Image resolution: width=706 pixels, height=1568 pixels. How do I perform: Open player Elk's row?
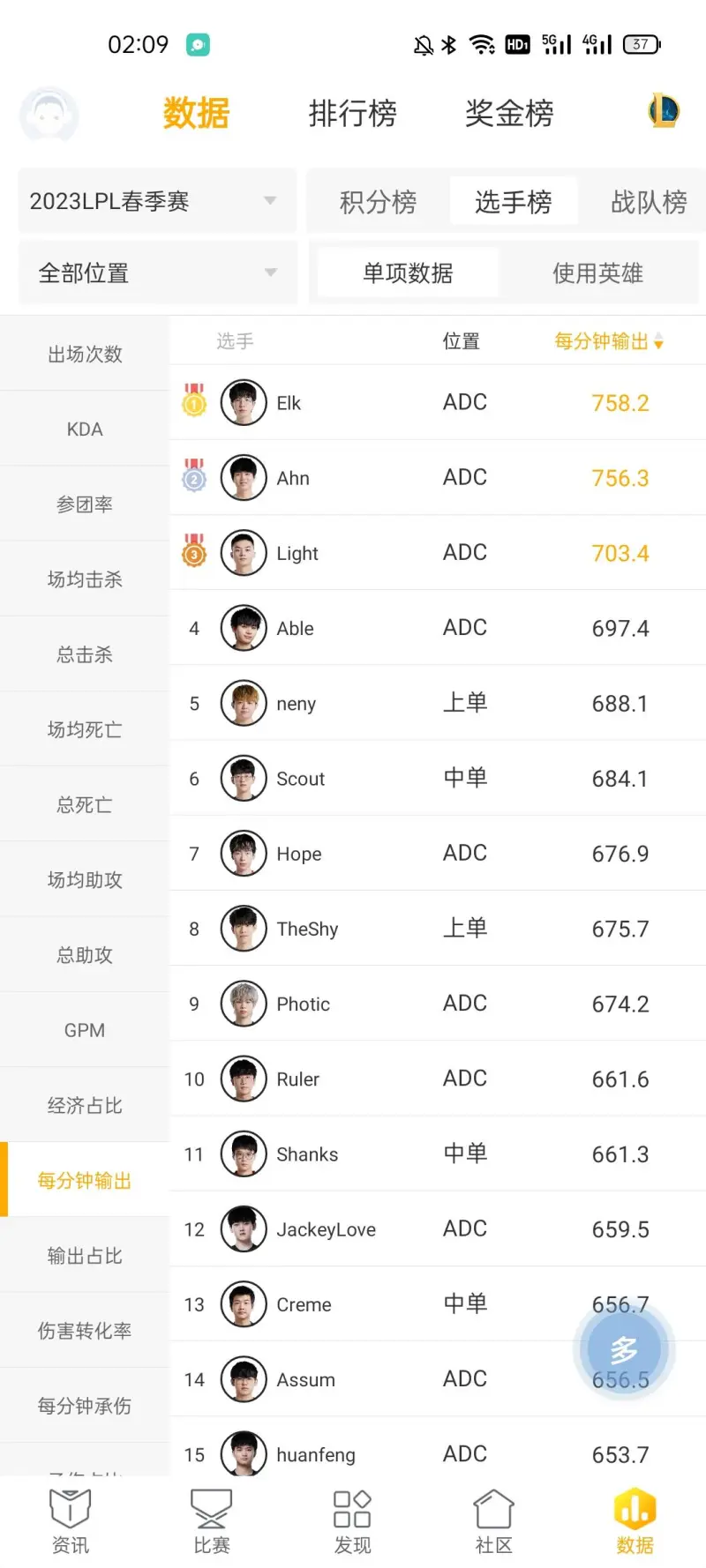pos(438,402)
